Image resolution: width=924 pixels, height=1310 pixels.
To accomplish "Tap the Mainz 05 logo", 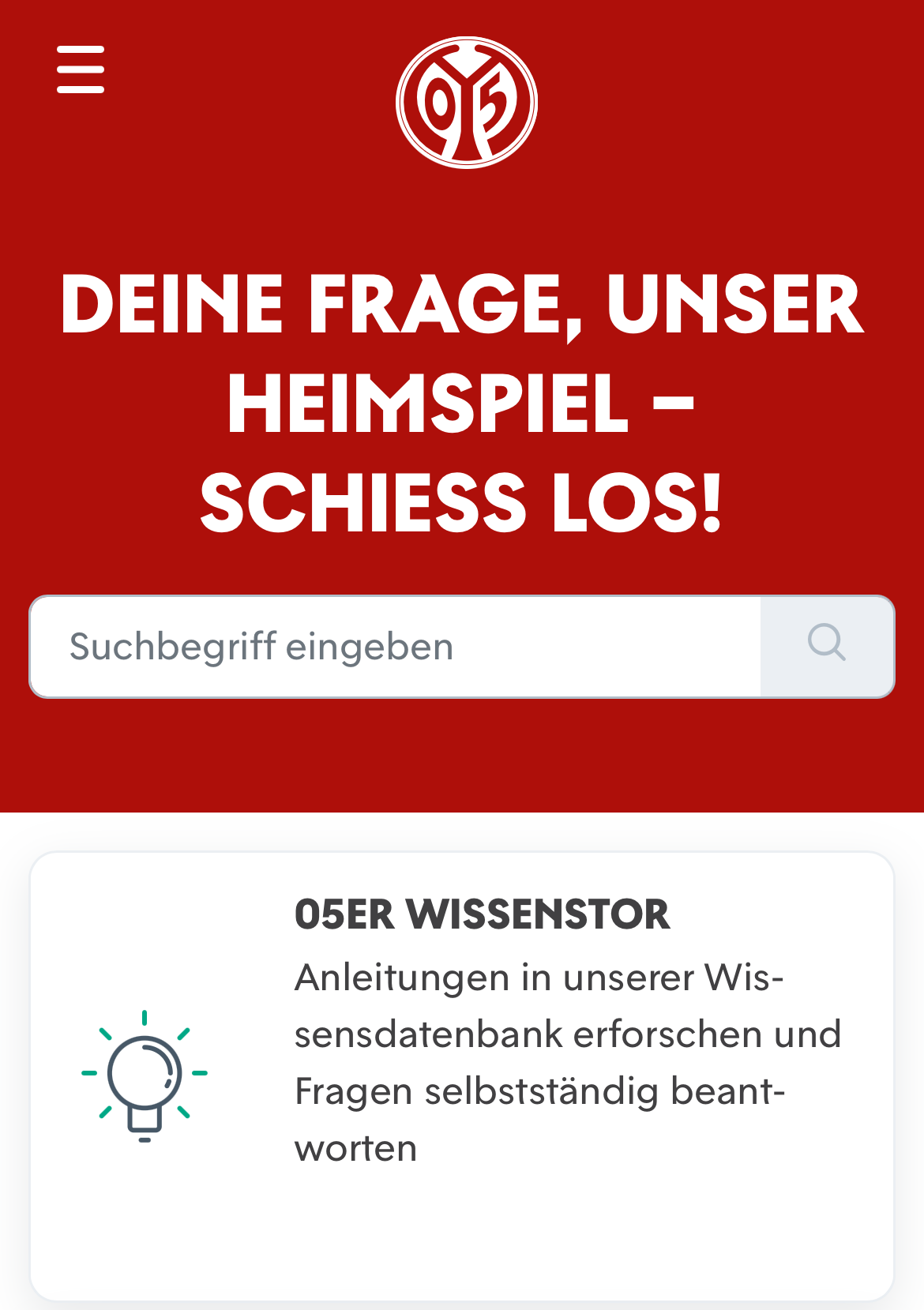I will 466,103.
